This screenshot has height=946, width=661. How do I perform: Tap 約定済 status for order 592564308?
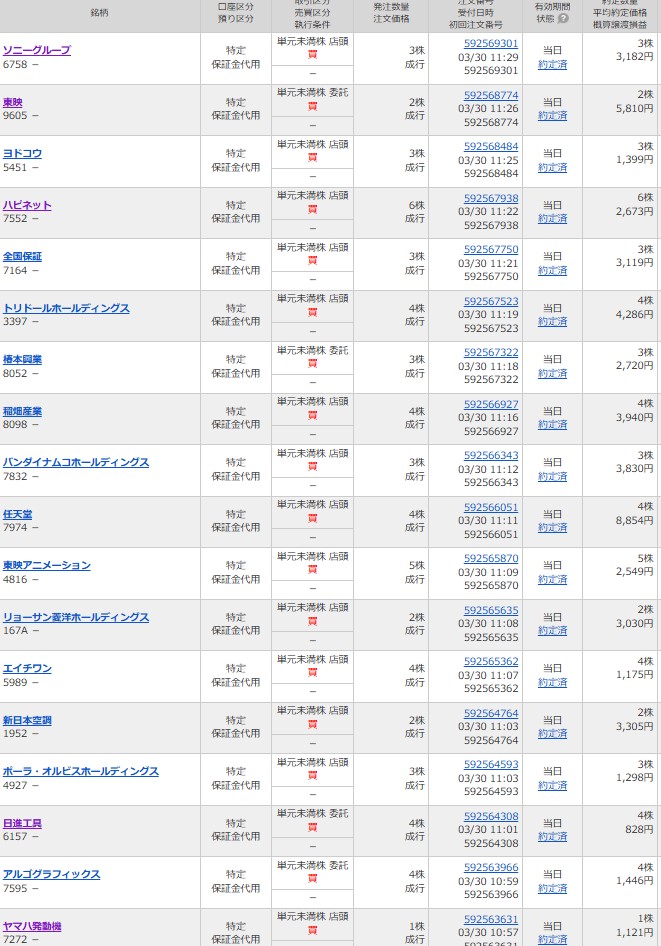(552, 837)
